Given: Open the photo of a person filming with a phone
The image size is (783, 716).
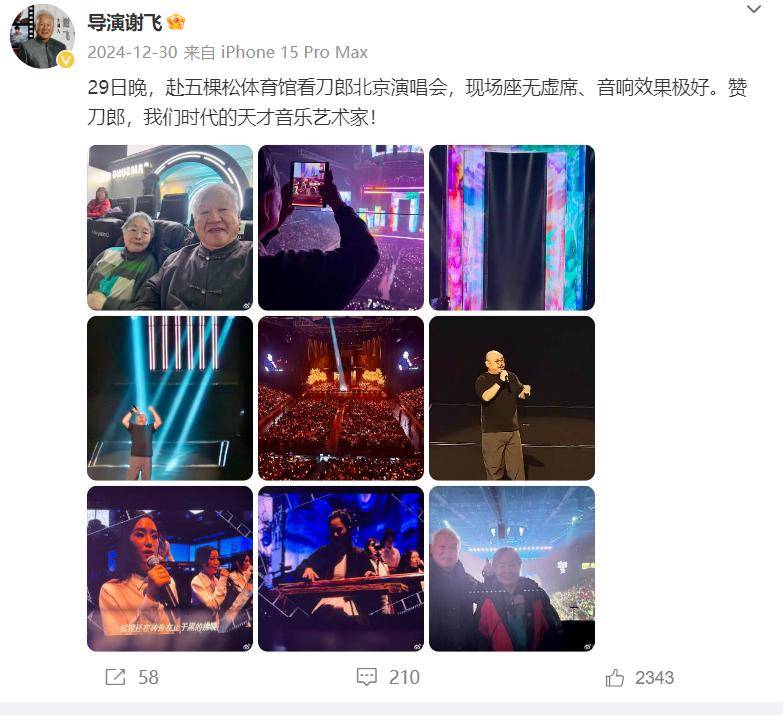Looking at the screenshot, I should point(341,227).
